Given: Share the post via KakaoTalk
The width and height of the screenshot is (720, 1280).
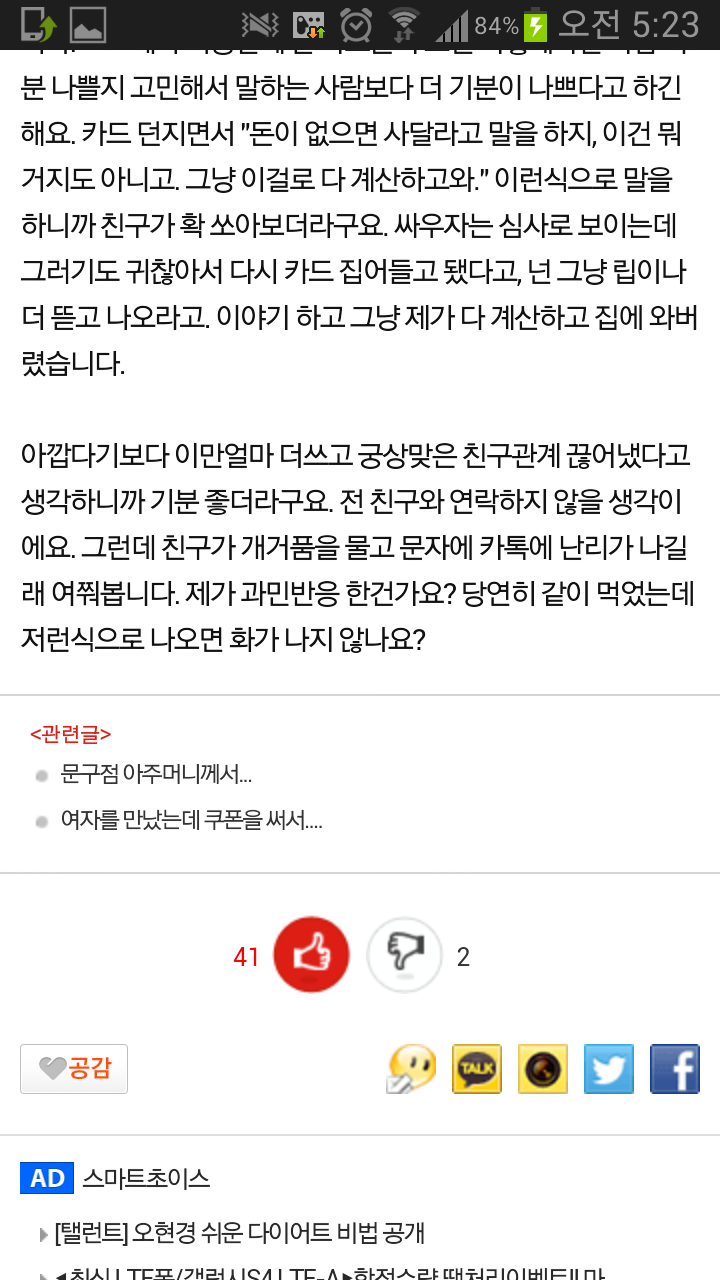Looking at the screenshot, I should (x=477, y=1069).
